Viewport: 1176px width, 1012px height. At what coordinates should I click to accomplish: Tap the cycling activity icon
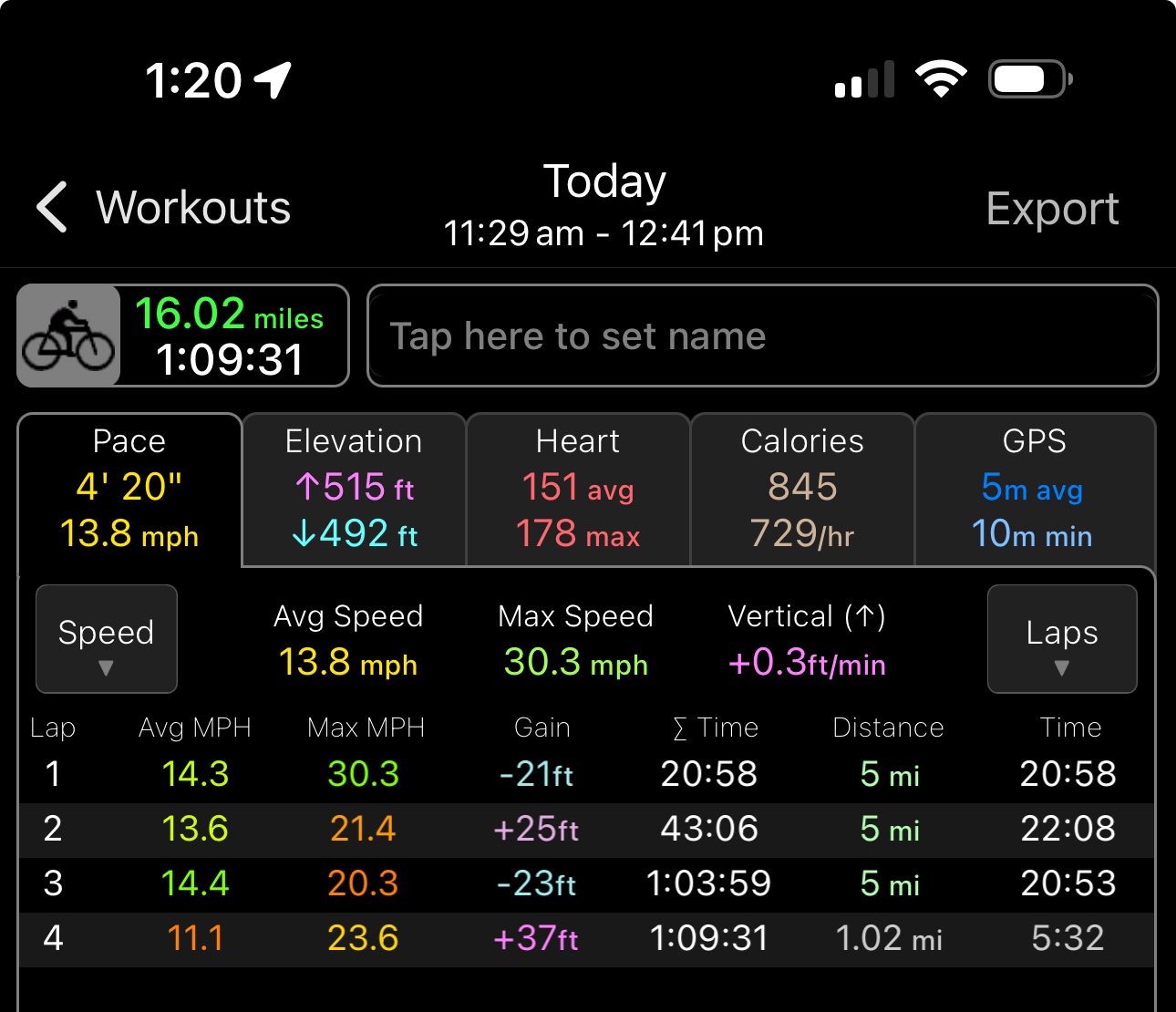coord(68,336)
